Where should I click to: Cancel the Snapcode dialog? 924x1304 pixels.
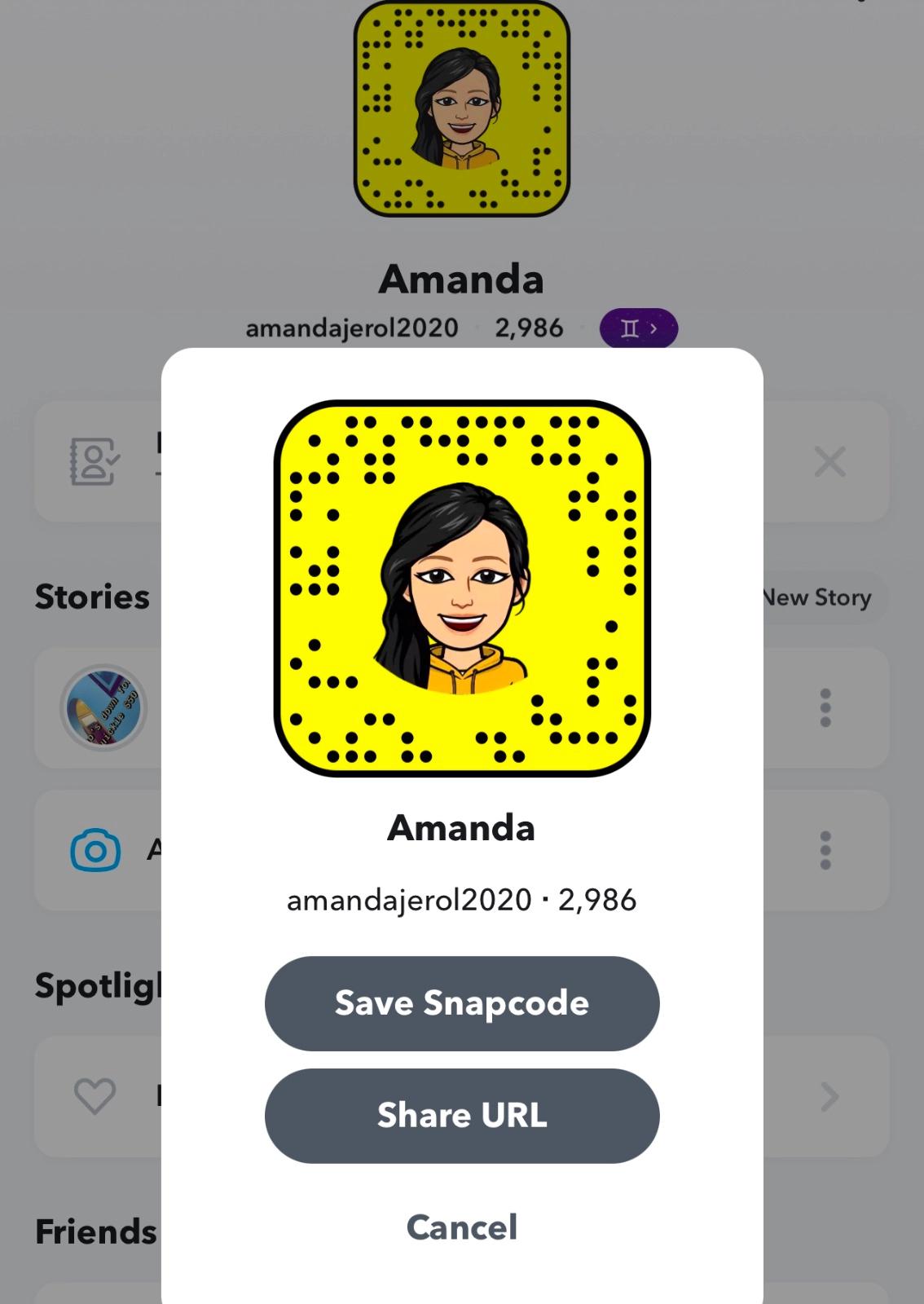point(461,1227)
